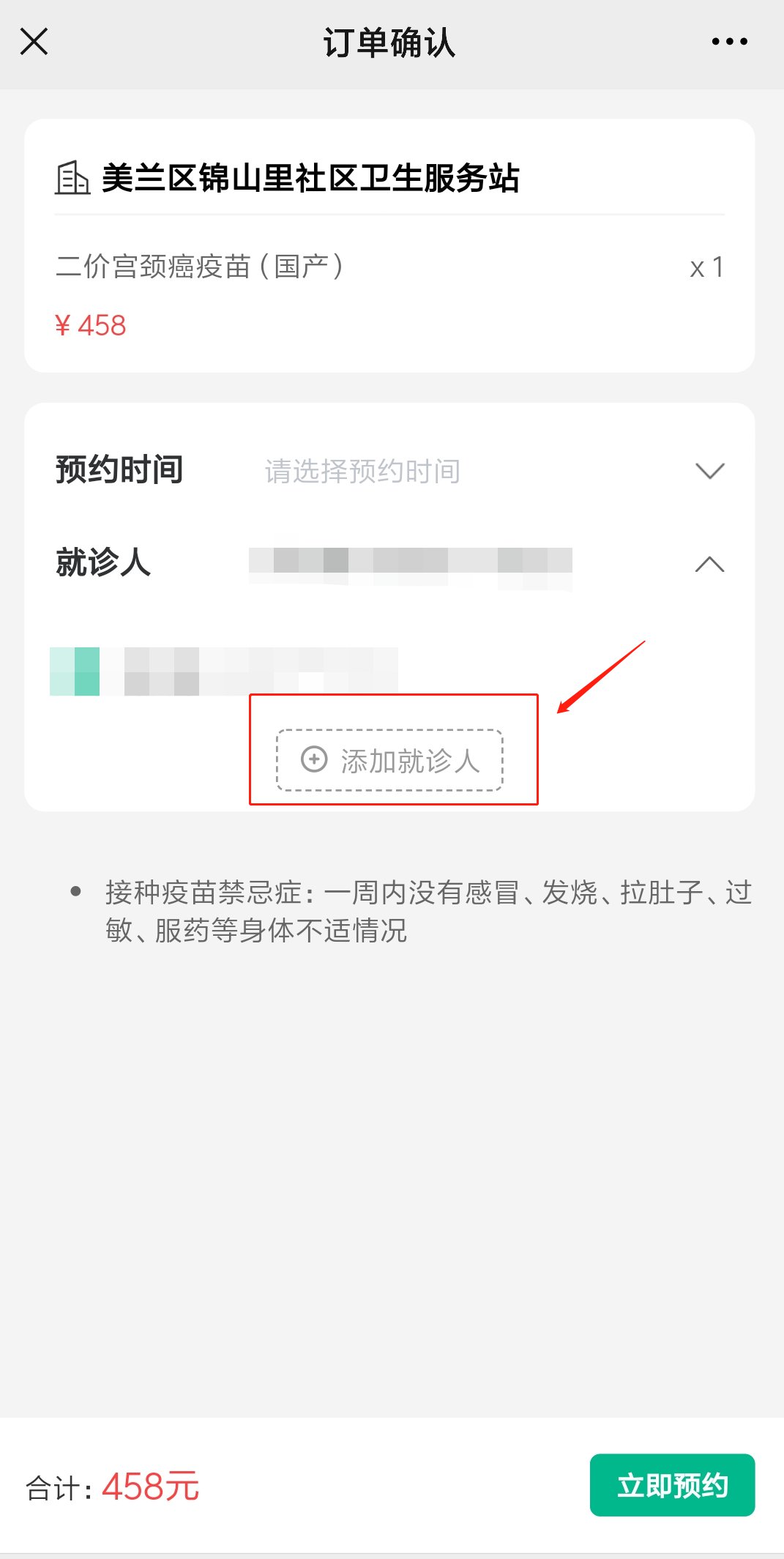Tap 立即预约 to book now
784x1559 pixels.
coord(671,1485)
